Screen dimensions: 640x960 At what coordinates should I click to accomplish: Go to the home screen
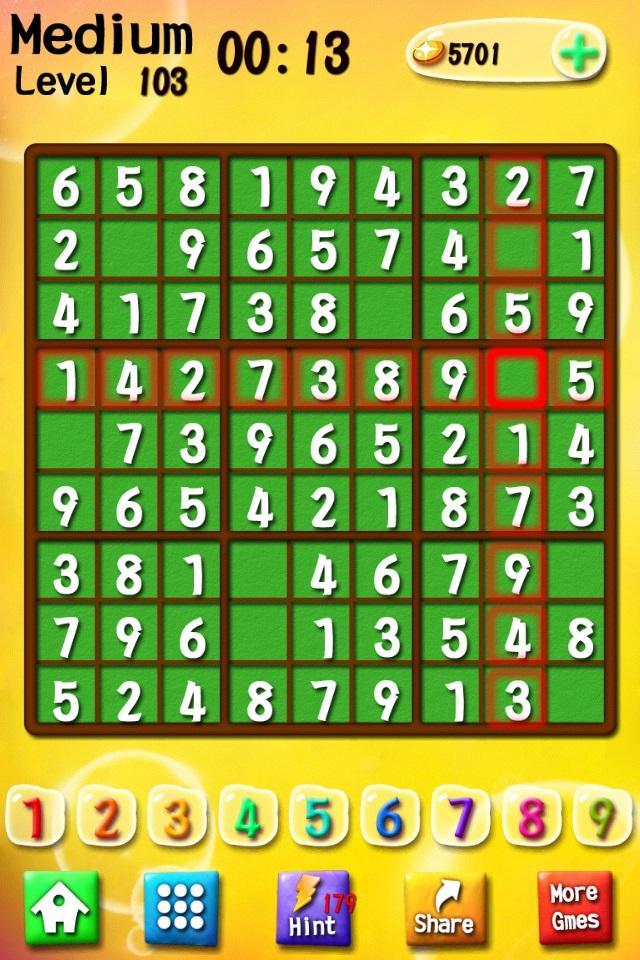[x=61, y=908]
